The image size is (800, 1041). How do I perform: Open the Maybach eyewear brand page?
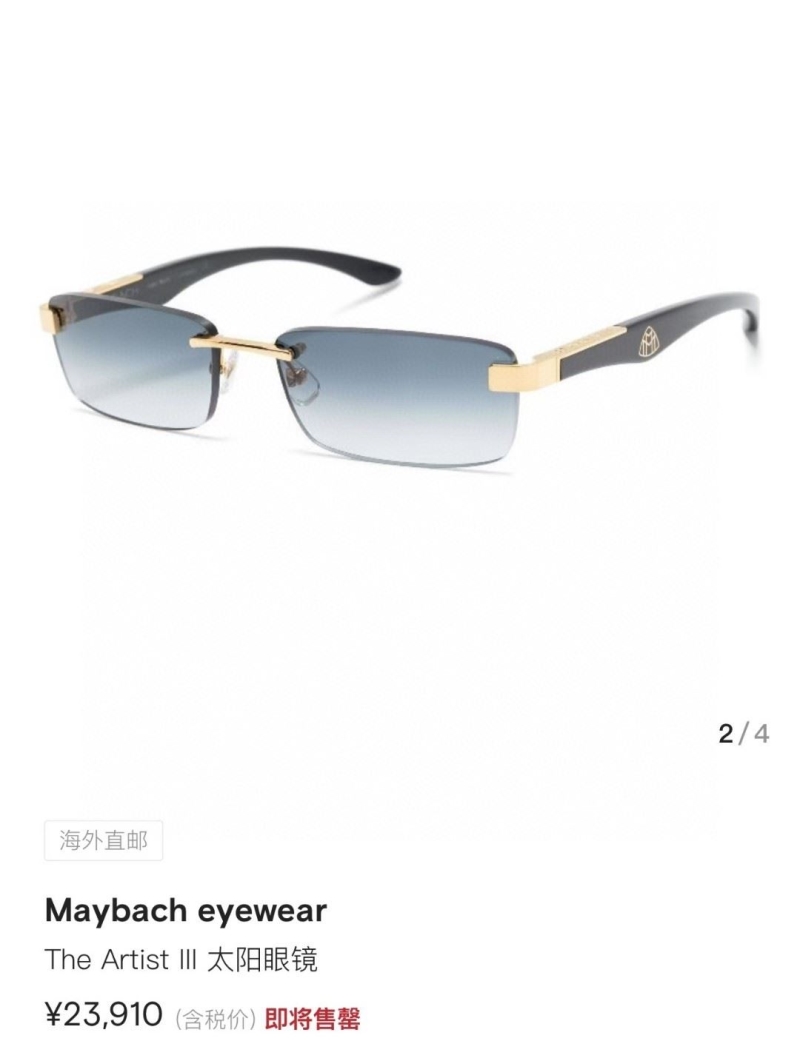click(186, 911)
